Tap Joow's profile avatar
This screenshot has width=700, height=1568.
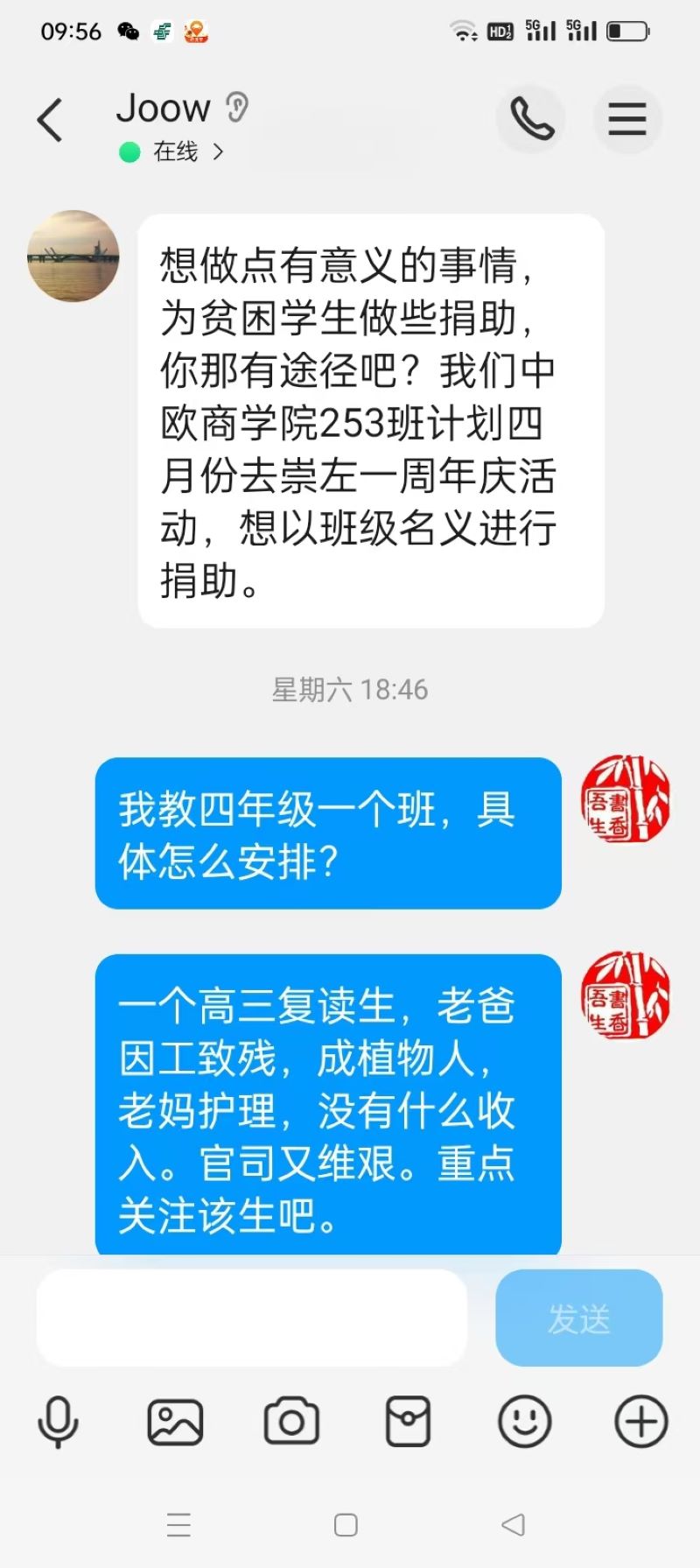pyautogui.click(x=73, y=256)
